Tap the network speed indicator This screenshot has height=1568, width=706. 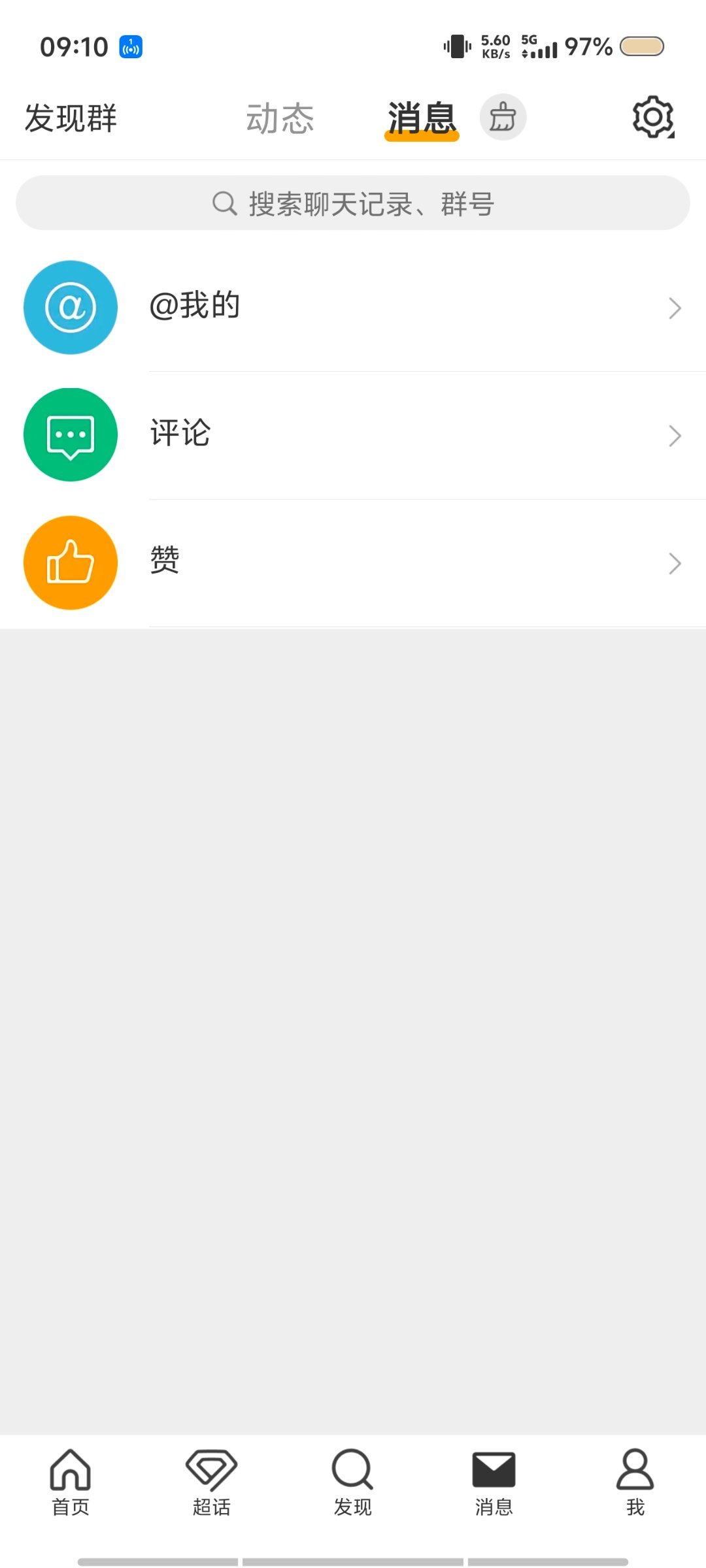click(x=495, y=46)
